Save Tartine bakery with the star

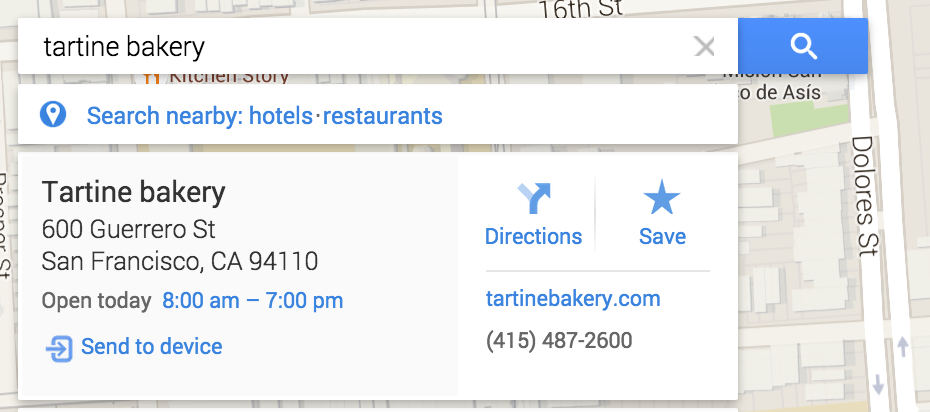coord(662,215)
